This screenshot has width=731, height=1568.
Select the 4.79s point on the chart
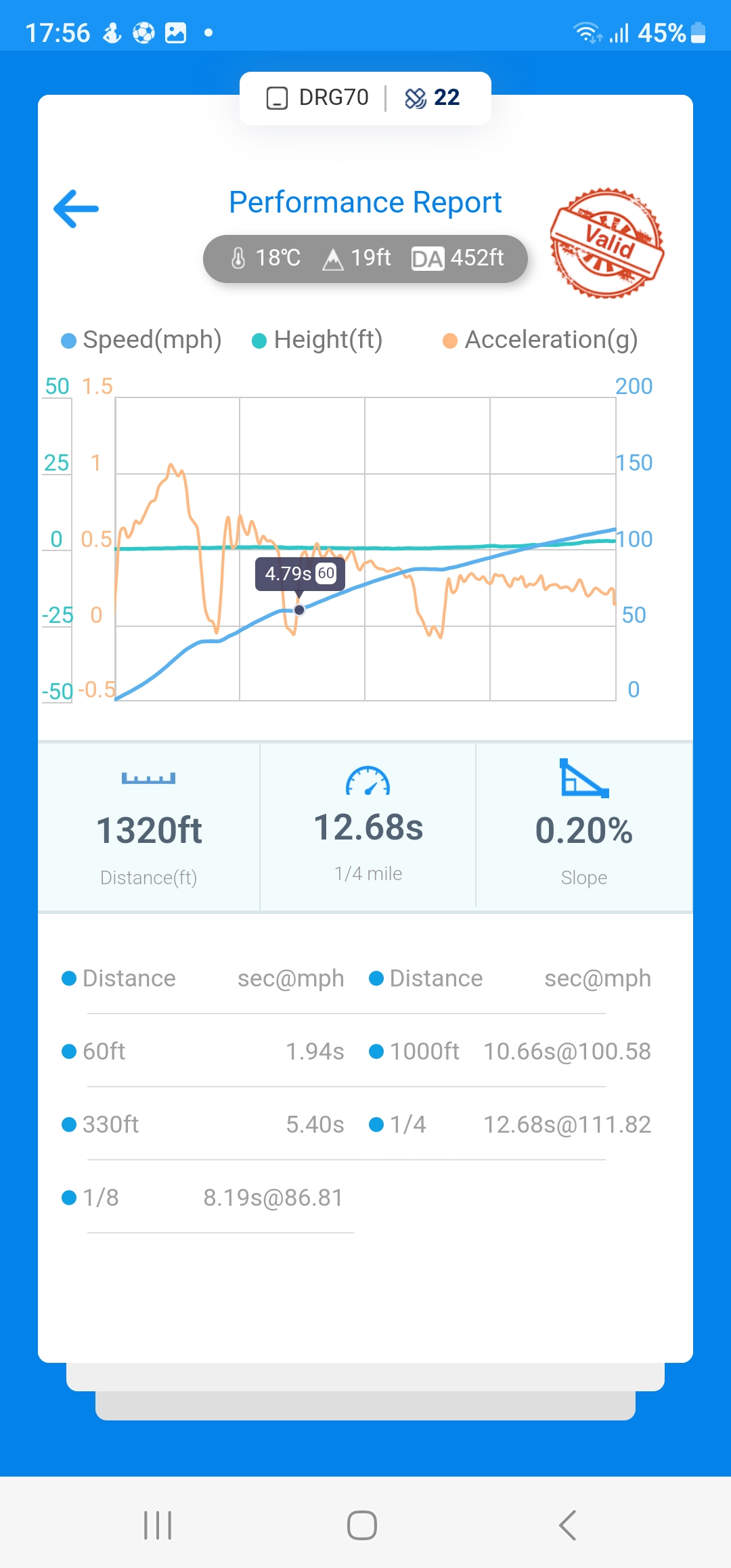pyautogui.click(x=299, y=609)
